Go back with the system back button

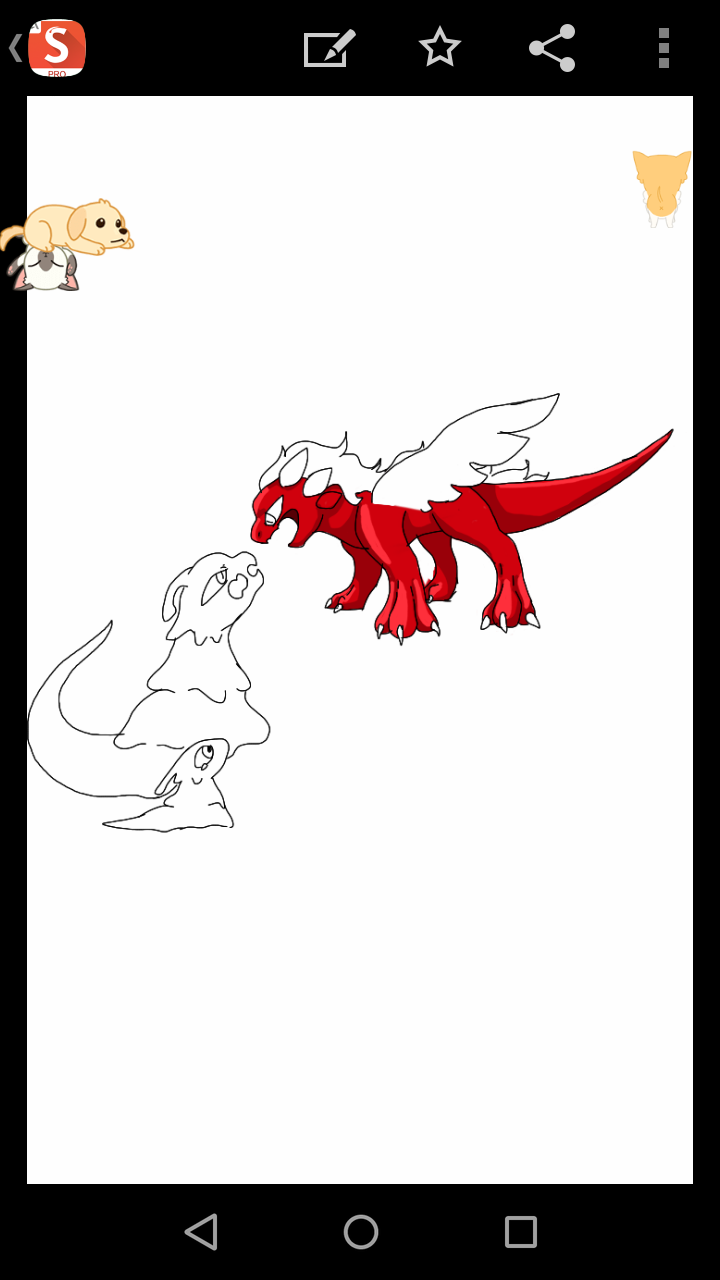(x=201, y=1231)
